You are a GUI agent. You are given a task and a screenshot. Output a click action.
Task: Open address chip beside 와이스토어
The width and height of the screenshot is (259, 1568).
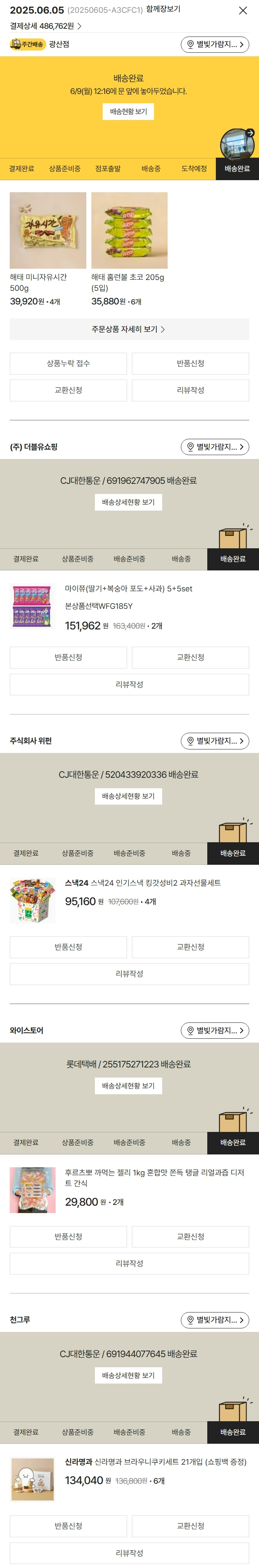[215, 1031]
